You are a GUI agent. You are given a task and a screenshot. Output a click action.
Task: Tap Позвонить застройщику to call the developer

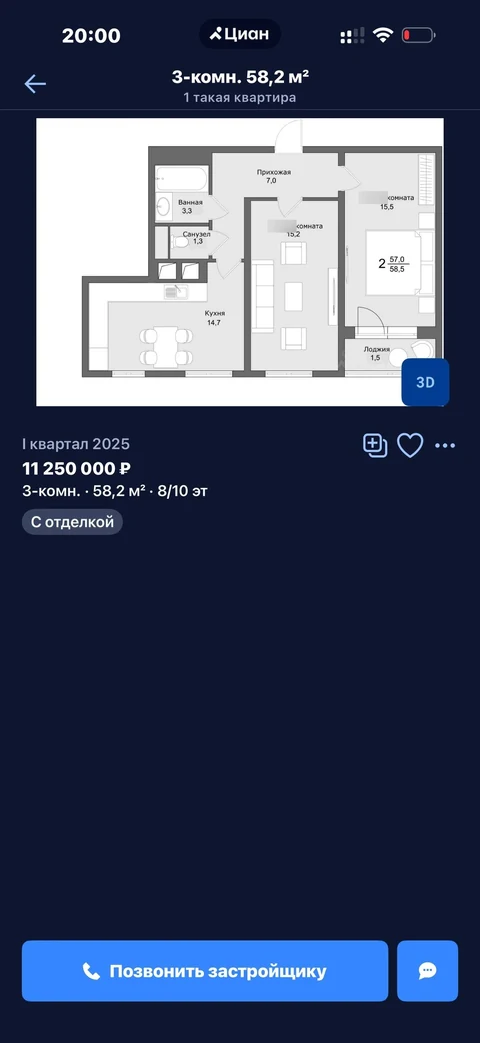pos(205,971)
